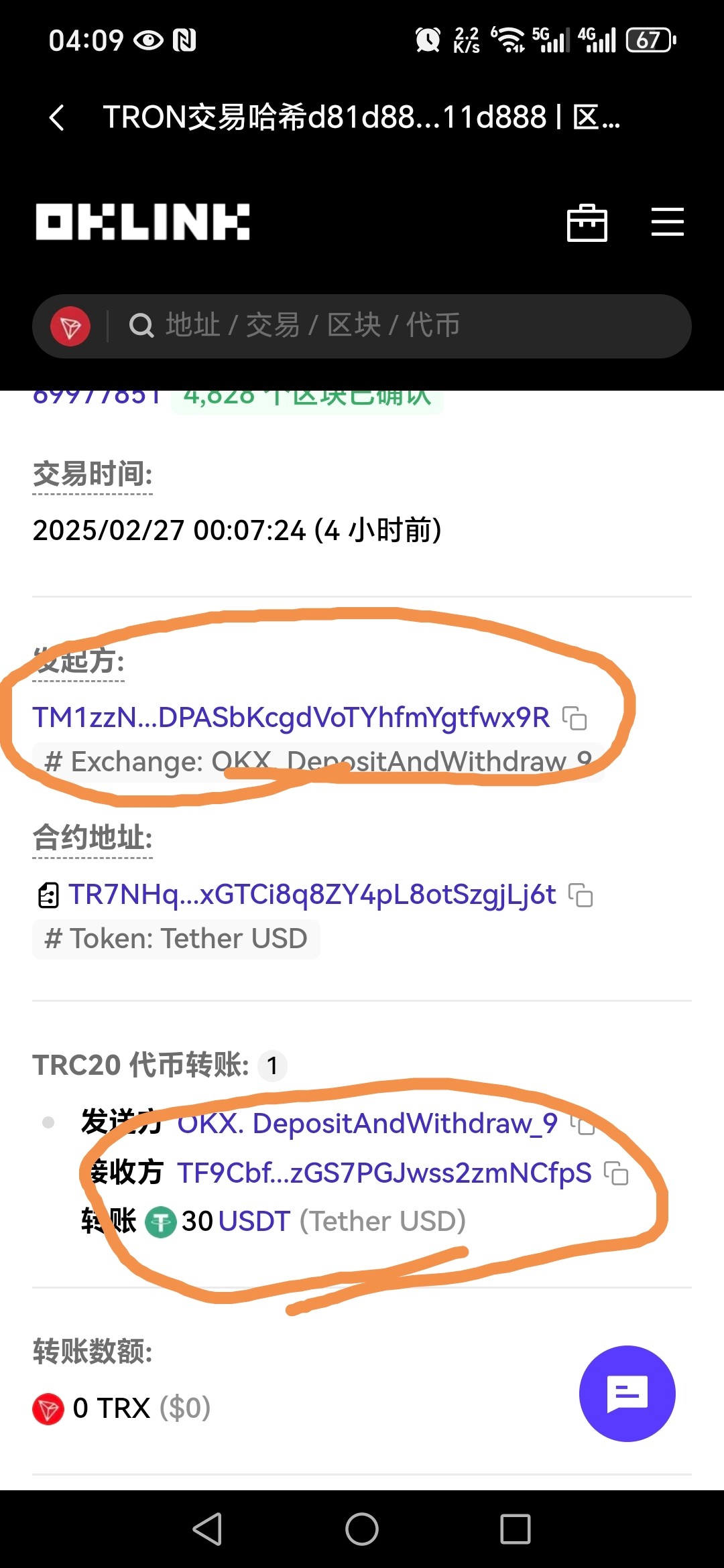The height and width of the screenshot is (1568, 724).
Task: Tap the address/transaction/block search field
Action: pos(402,326)
